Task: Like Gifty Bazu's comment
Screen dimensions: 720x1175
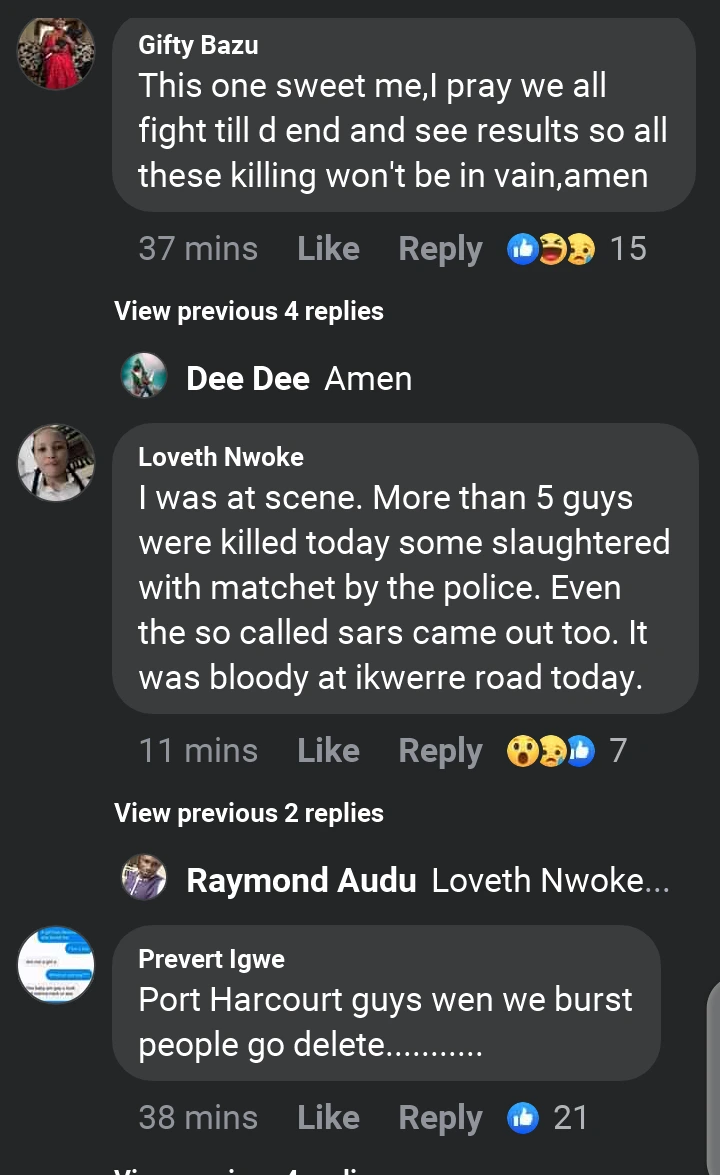Action: click(x=328, y=249)
